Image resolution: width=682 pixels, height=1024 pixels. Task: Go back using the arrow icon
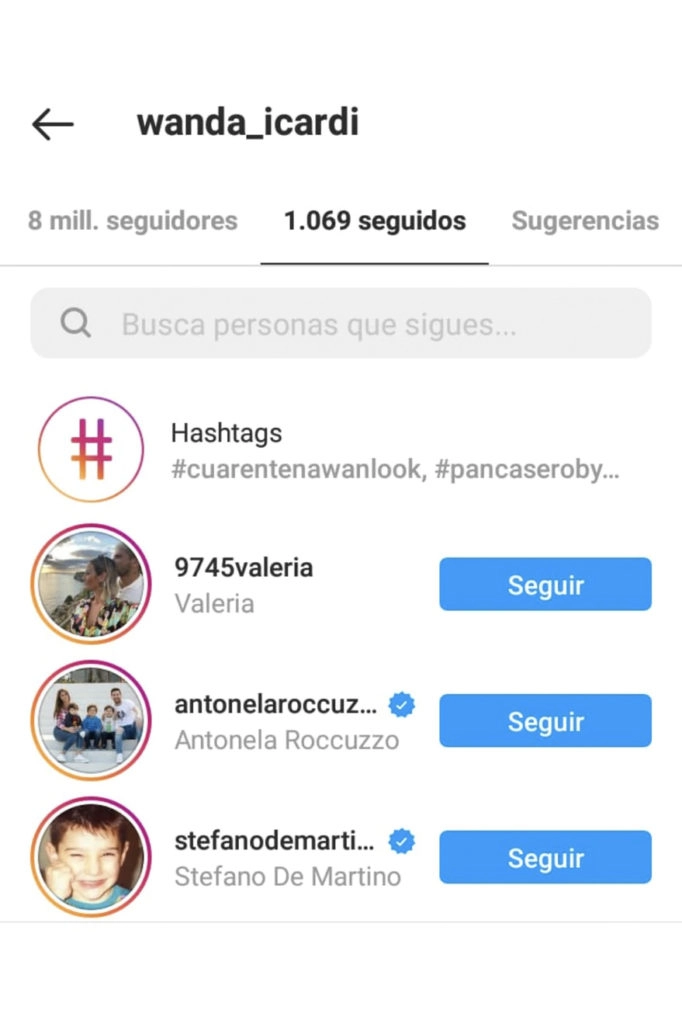[53, 124]
